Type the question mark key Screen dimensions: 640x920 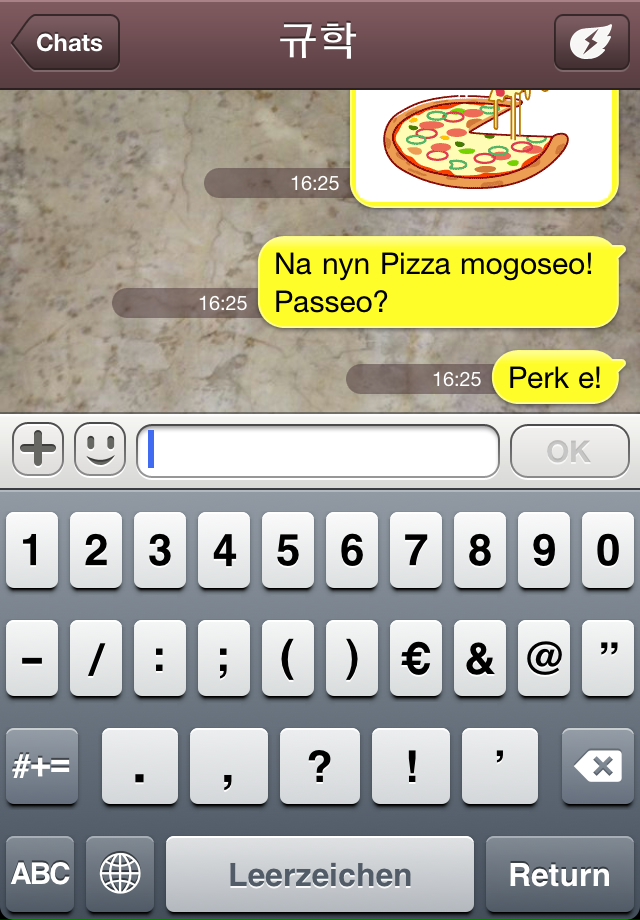pos(319,767)
